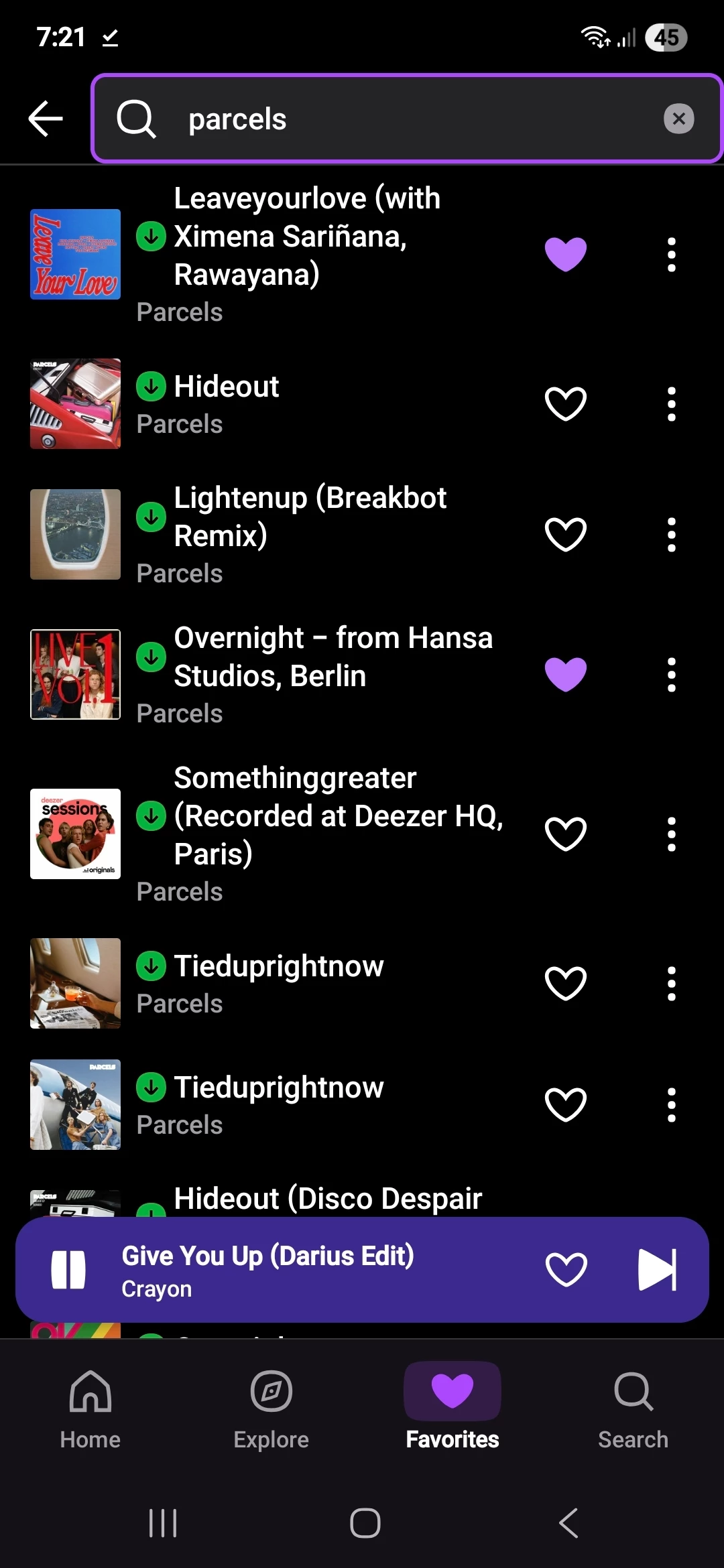Image resolution: width=724 pixels, height=1568 pixels.
Task: Open recent apps from navigation bar
Action: [x=163, y=1523]
